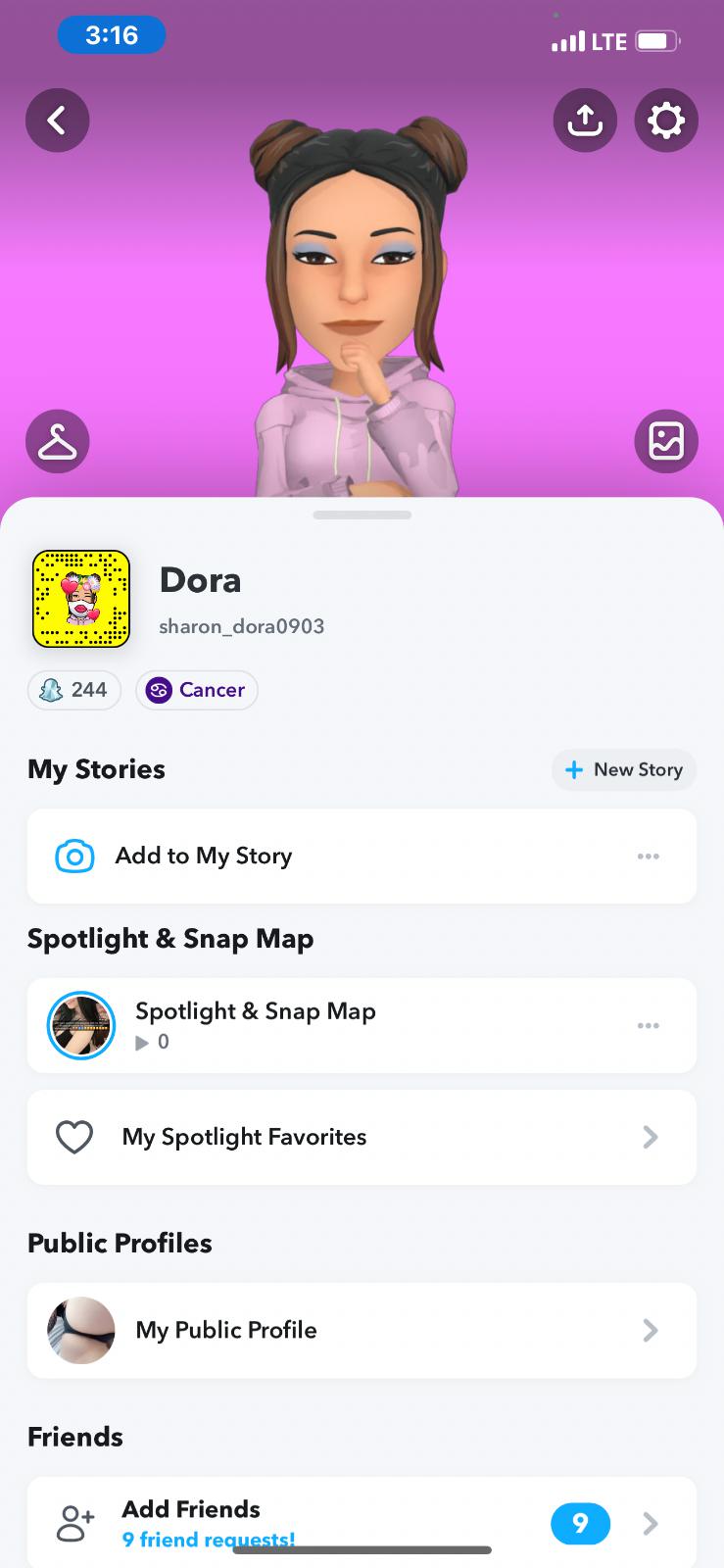
Task: Open the Spotlight & Snap Map row
Action: pos(255,1025)
